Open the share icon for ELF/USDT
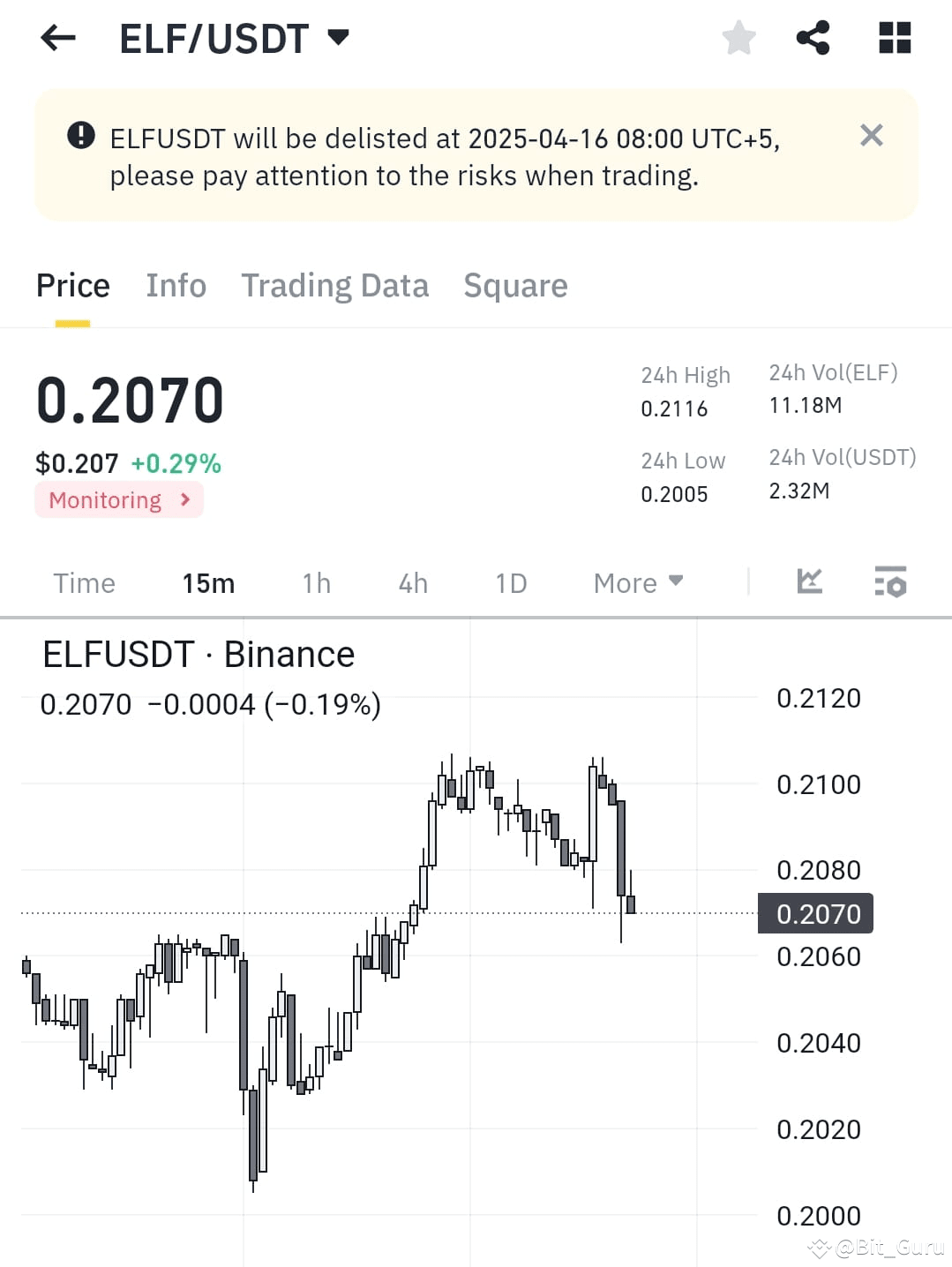952x1267 pixels. 813,37
